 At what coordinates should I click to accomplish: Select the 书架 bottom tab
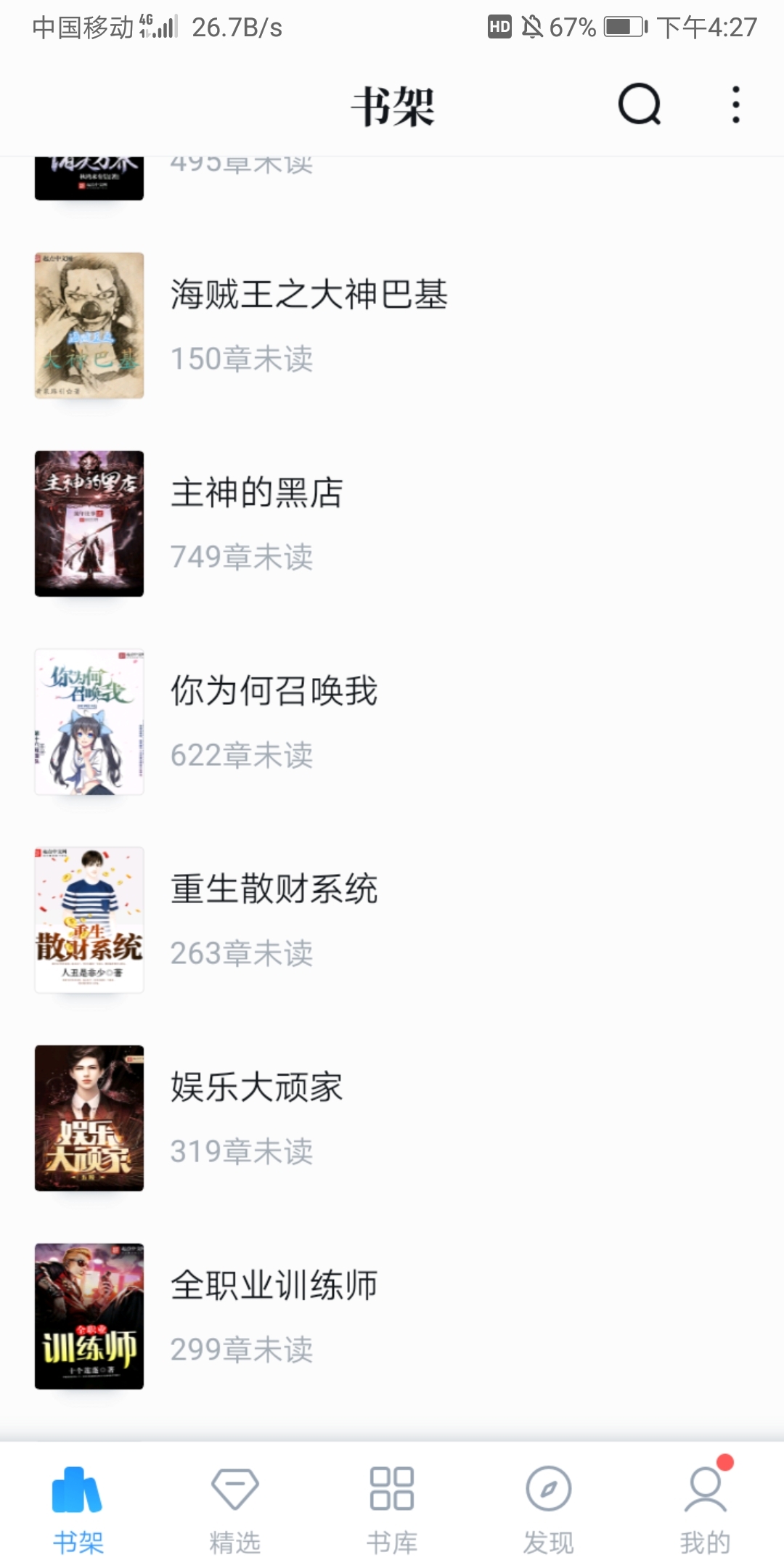click(x=78, y=1510)
